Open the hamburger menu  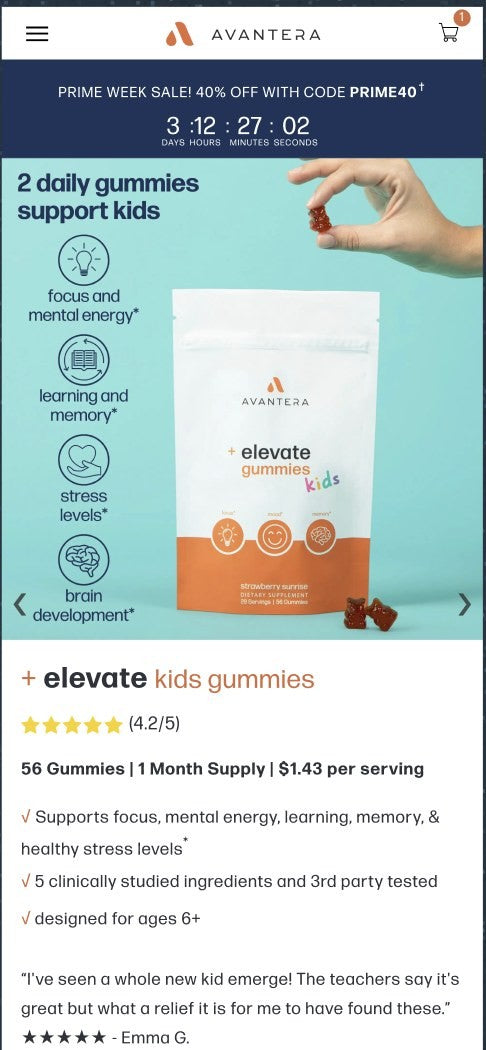pyautogui.click(x=37, y=34)
